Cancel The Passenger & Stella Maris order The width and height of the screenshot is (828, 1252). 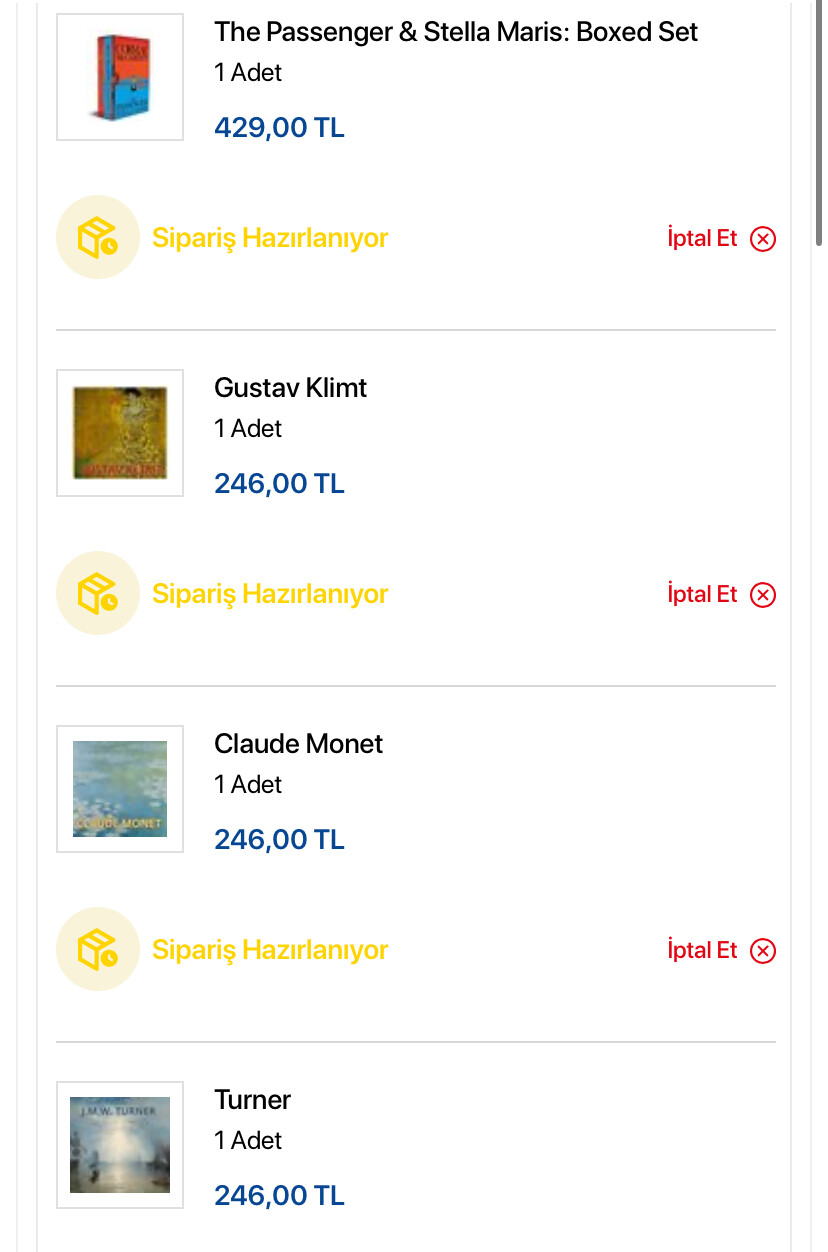721,239
